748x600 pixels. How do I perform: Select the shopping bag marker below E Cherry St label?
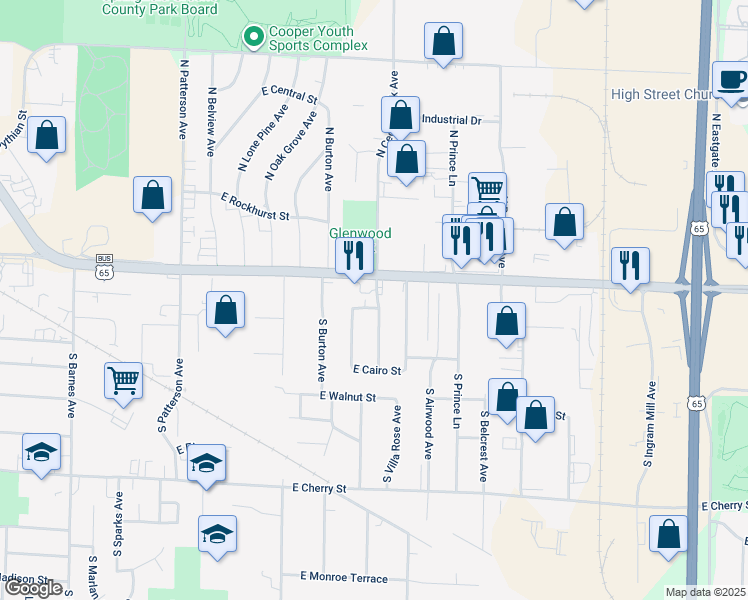[668, 538]
